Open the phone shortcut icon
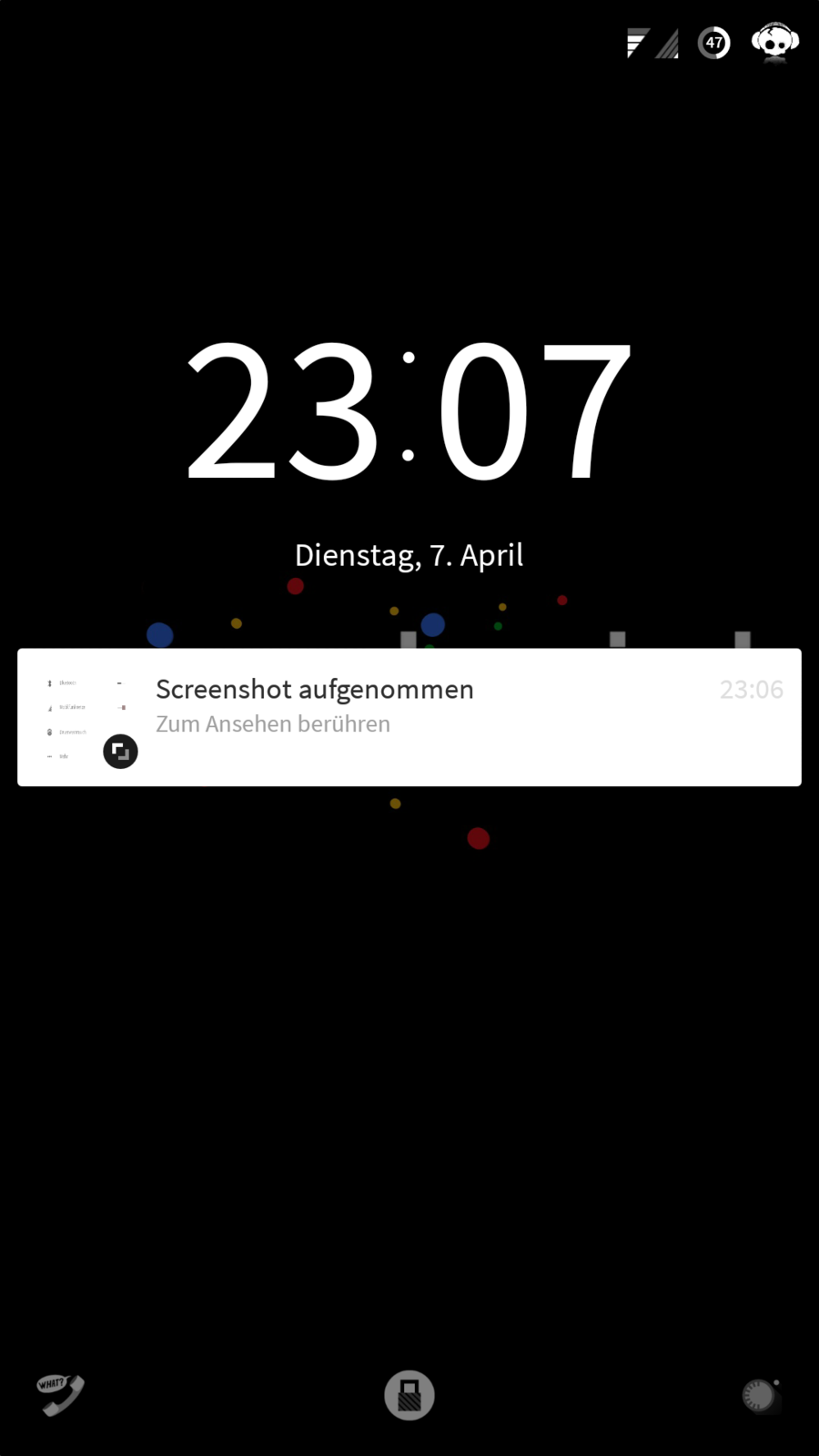The image size is (819, 1456). 60,1394
